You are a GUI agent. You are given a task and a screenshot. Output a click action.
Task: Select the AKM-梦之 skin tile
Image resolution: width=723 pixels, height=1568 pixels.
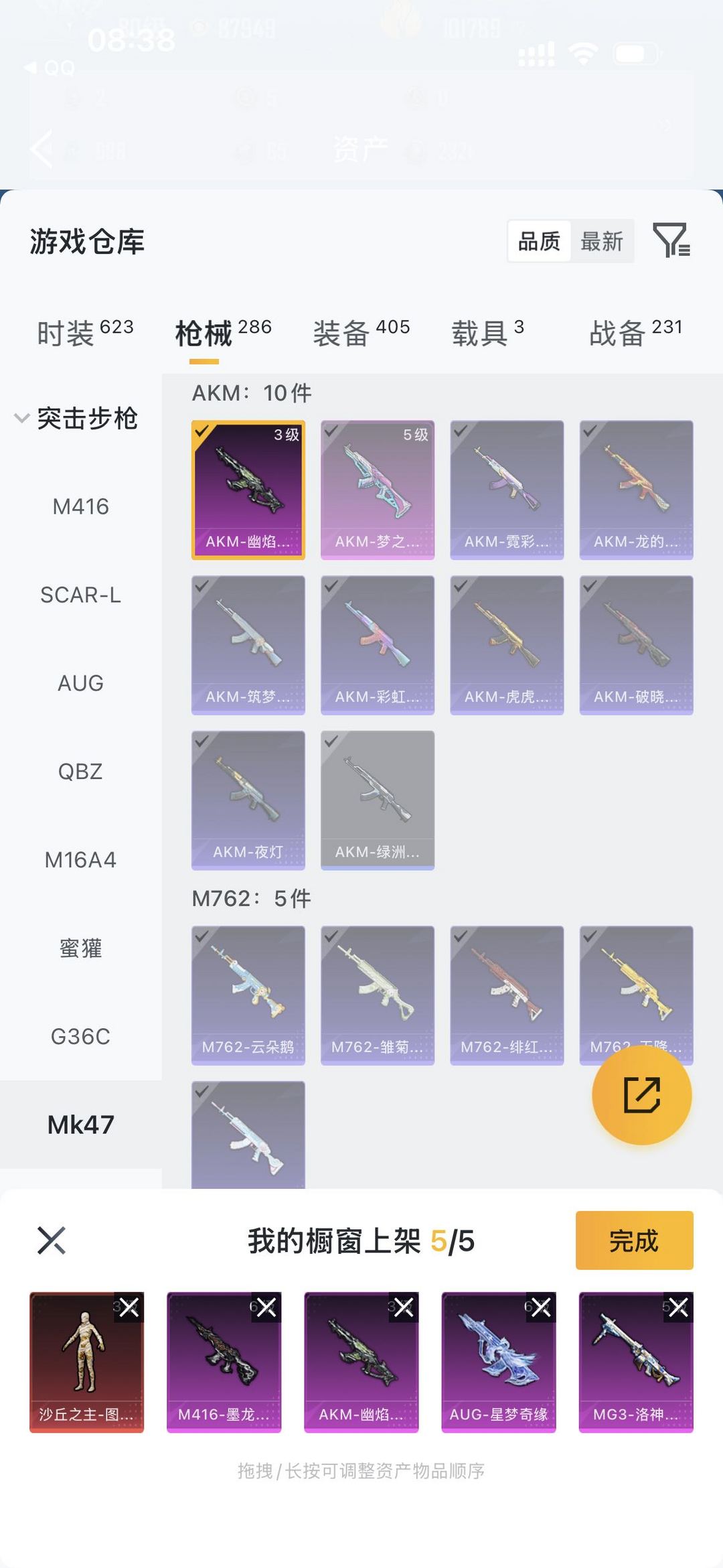click(378, 490)
